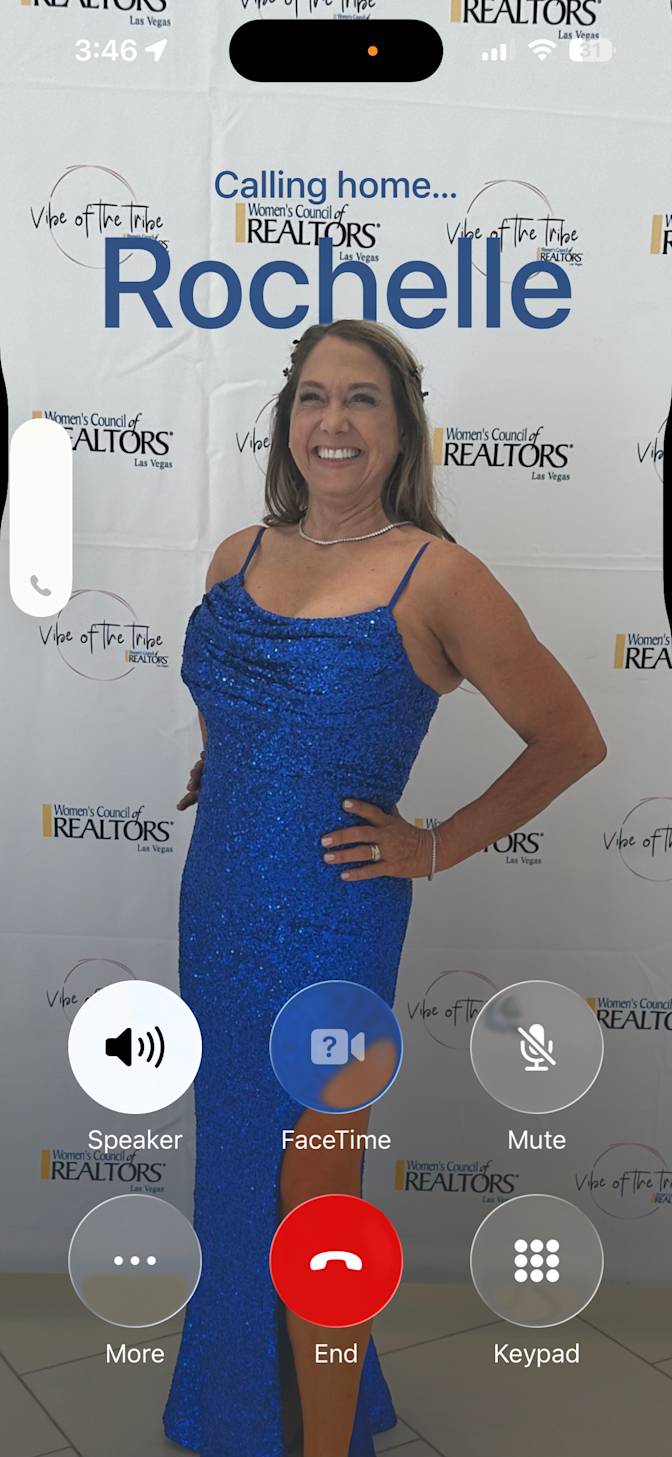672x1457 pixels.
Task: Switch the call to FaceTime video
Action: [x=336, y=1047]
